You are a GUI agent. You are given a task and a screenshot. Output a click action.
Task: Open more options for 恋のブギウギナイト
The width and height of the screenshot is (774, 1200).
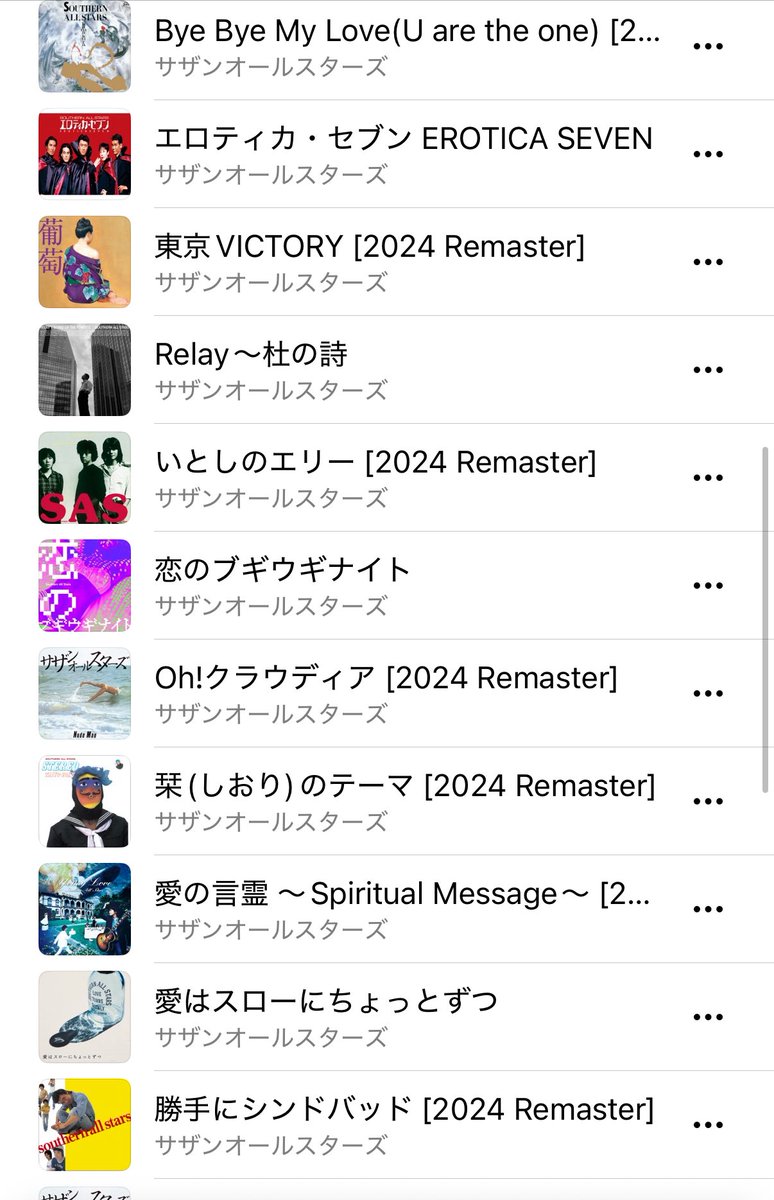coord(708,586)
